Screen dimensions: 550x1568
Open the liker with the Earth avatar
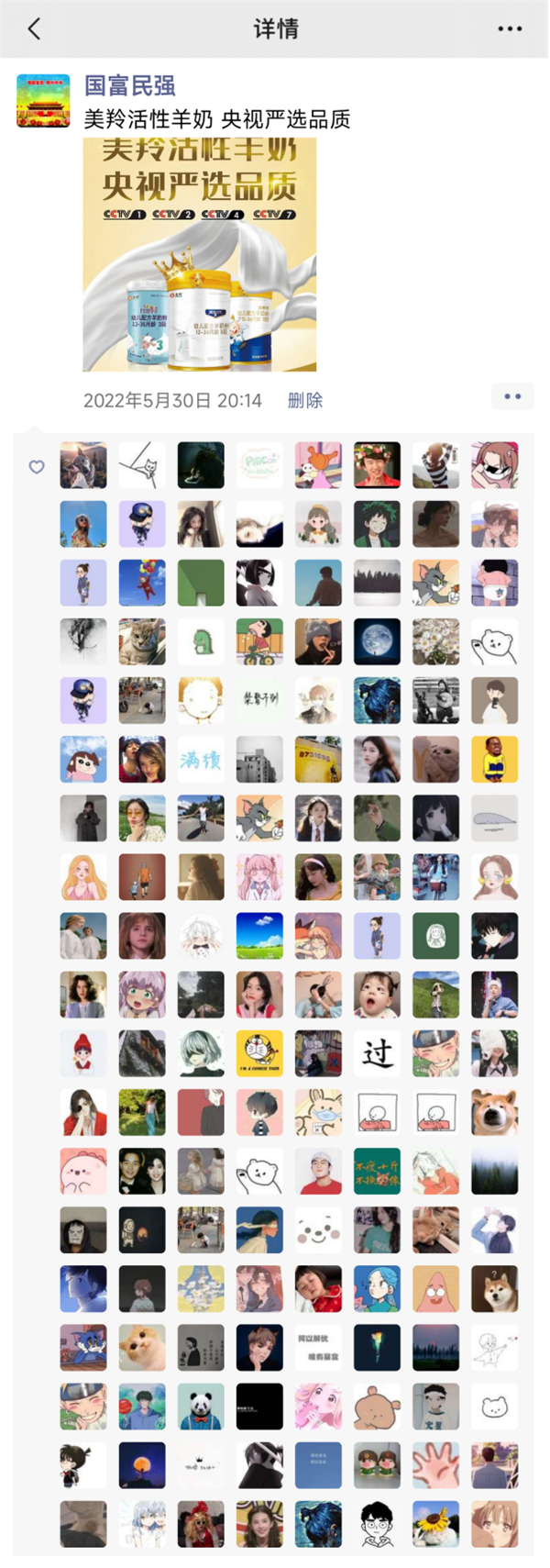click(377, 641)
